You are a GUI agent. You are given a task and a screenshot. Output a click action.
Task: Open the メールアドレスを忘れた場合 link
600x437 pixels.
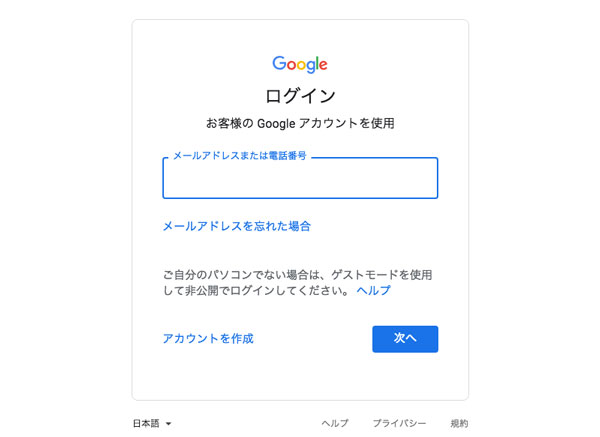pos(236,226)
